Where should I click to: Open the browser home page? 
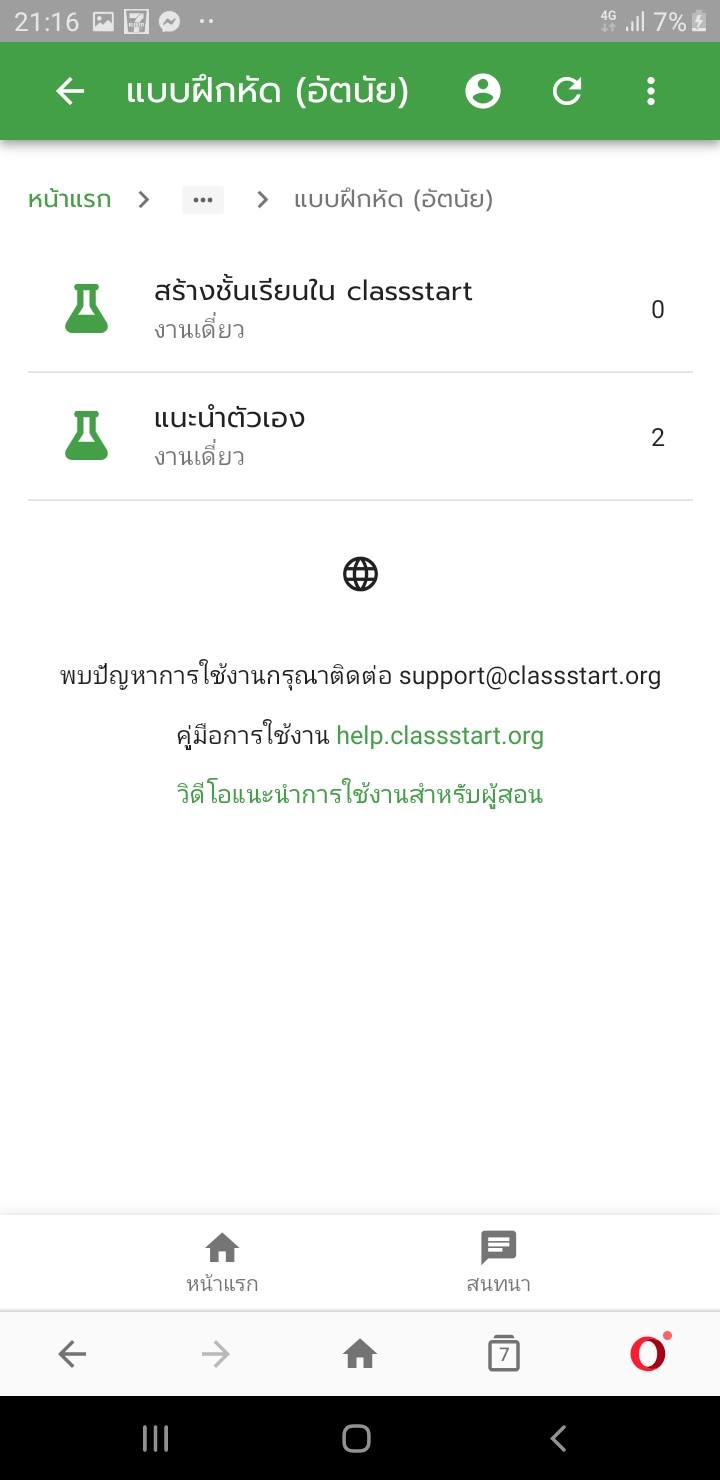pyautogui.click(x=360, y=1354)
